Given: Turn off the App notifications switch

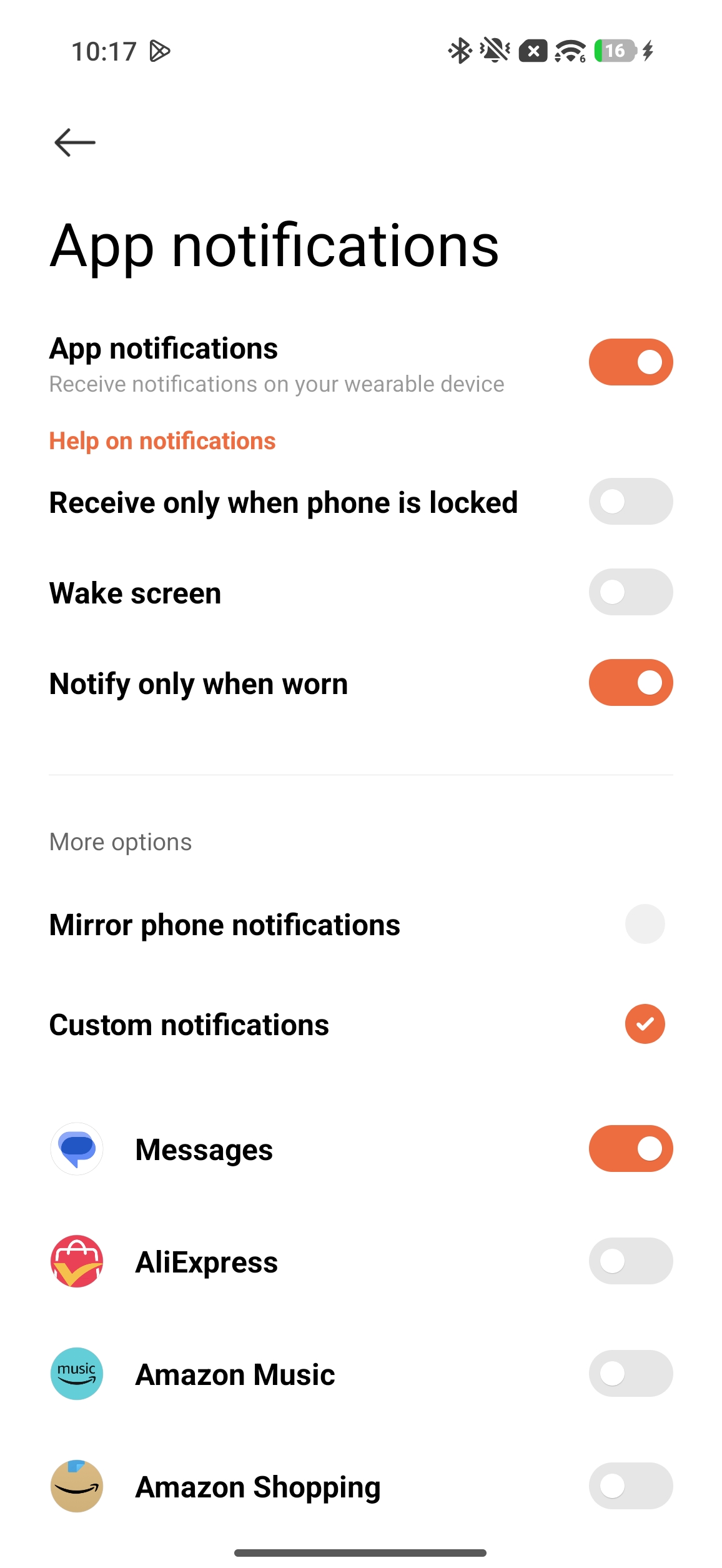Looking at the screenshot, I should 630,362.
